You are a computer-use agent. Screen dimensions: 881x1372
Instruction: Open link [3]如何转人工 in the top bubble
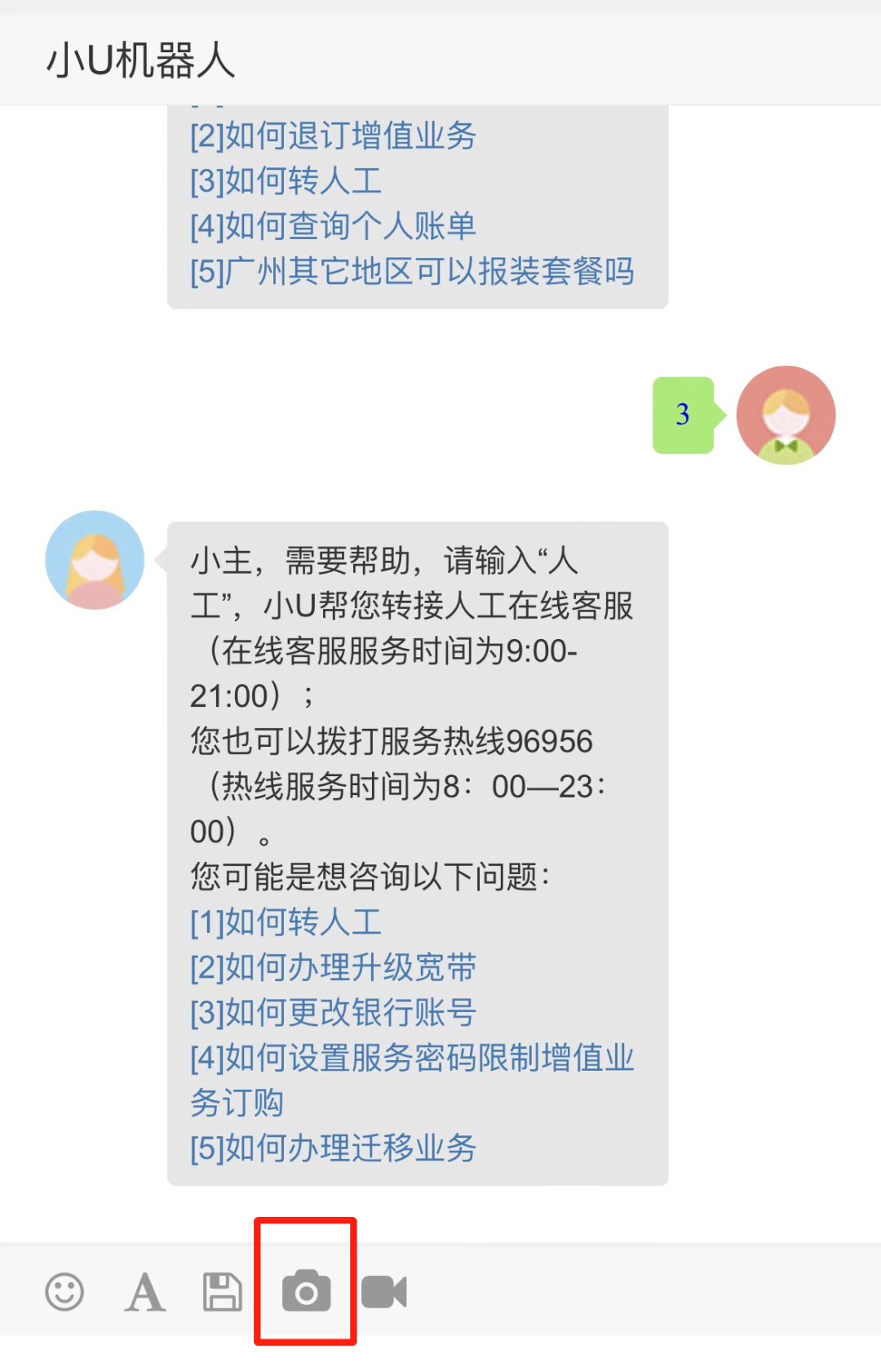pyautogui.click(x=283, y=181)
